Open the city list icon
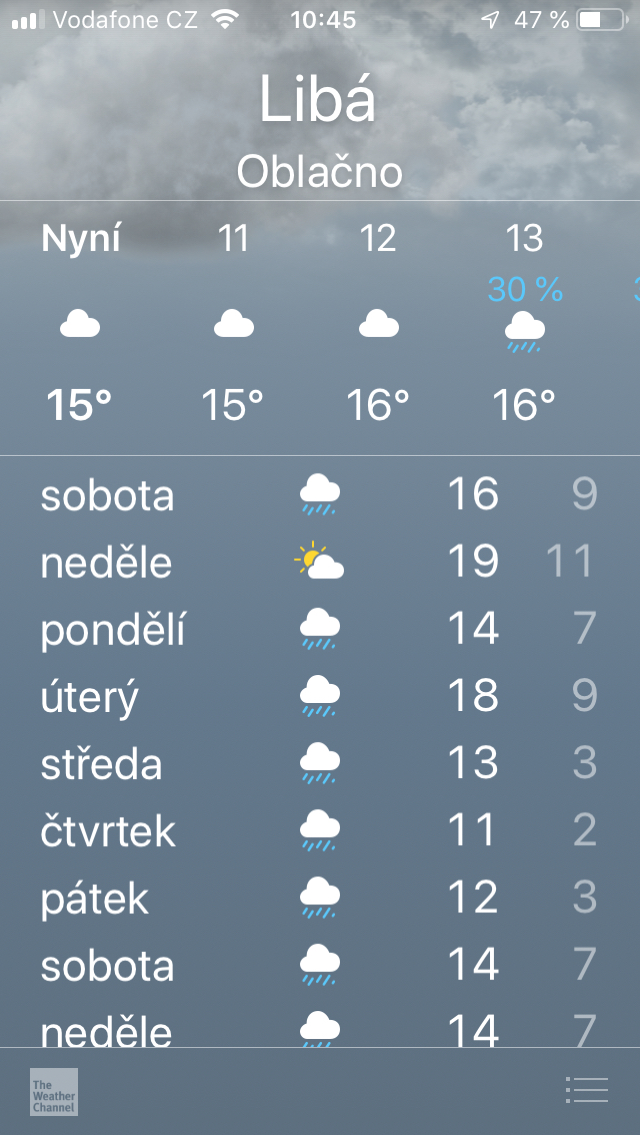This screenshot has height=1135, width=640. 586,1090
